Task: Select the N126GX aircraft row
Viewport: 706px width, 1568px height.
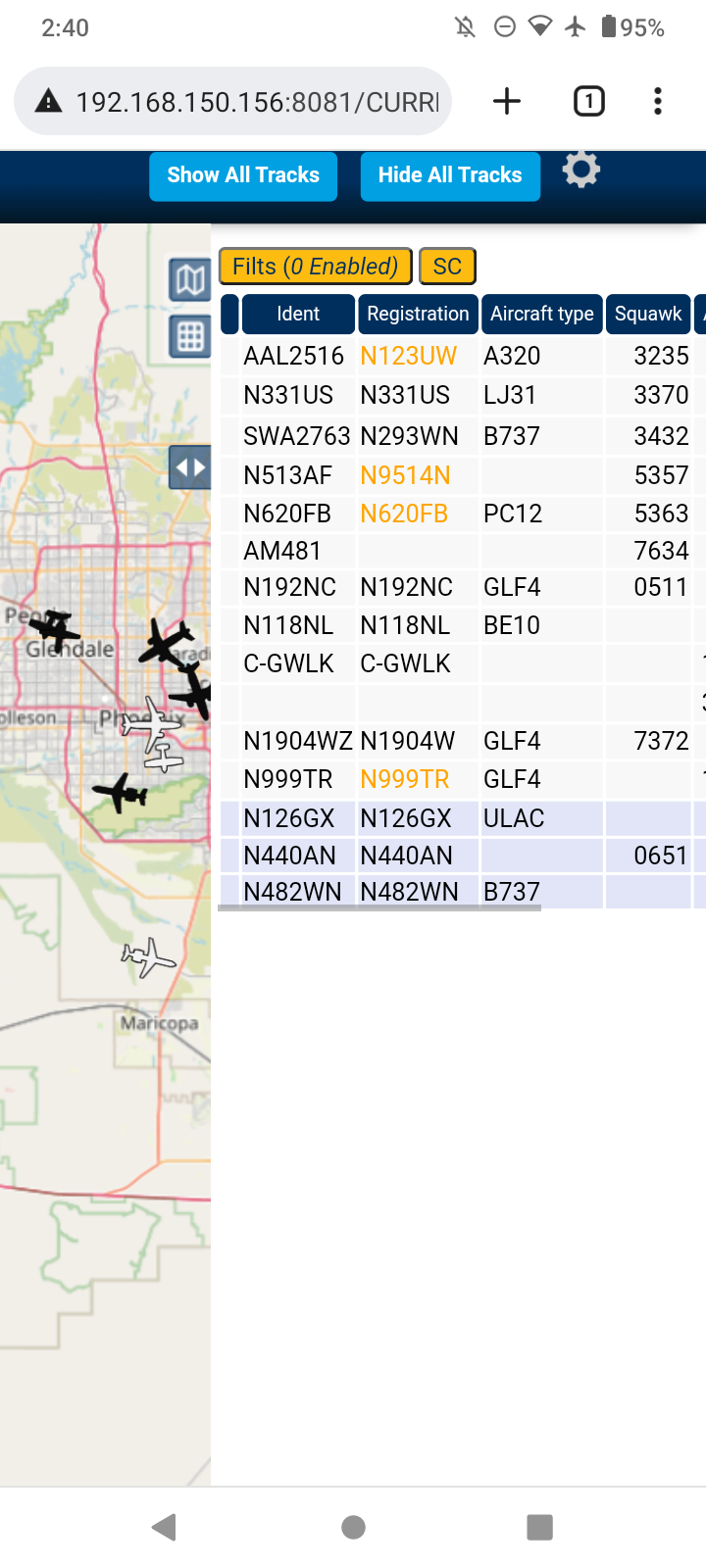Action: pos(463,818)
